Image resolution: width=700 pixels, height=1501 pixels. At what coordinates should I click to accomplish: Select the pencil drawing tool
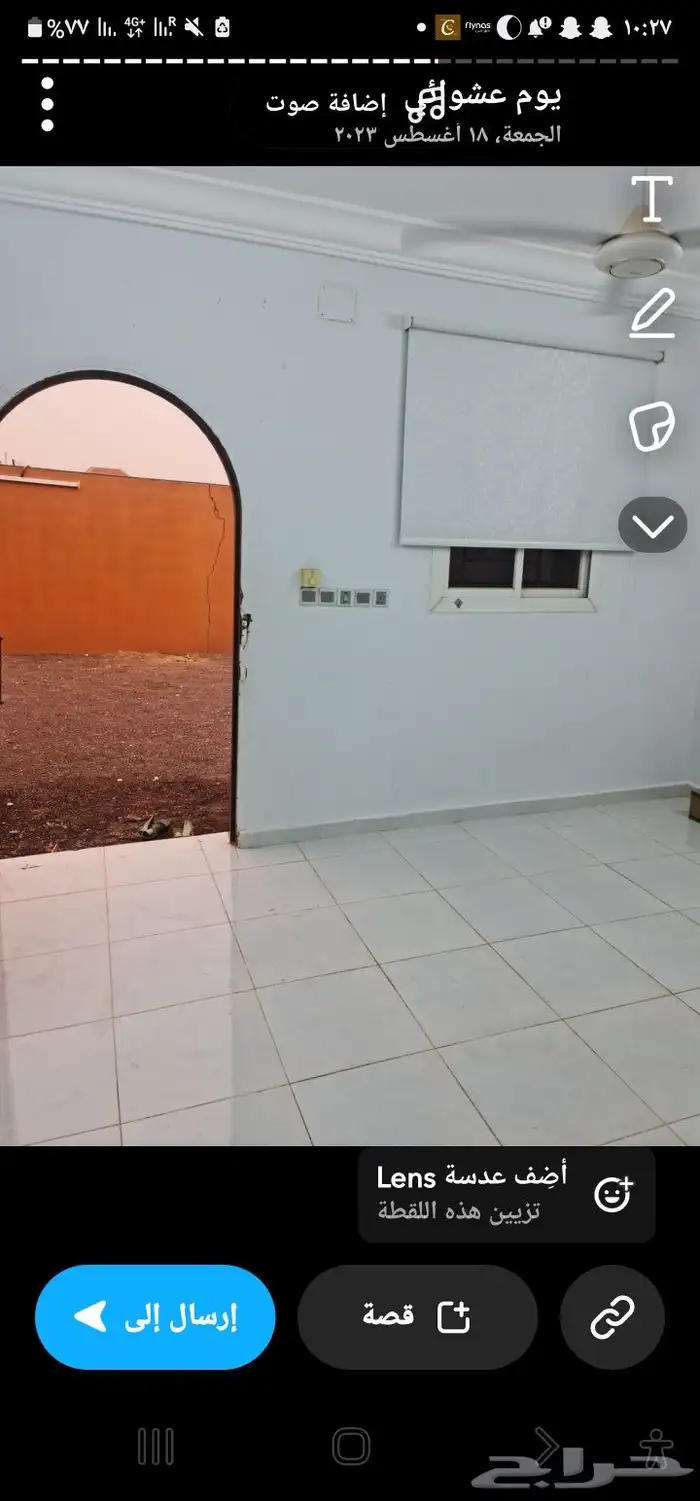tap(652, 313)
